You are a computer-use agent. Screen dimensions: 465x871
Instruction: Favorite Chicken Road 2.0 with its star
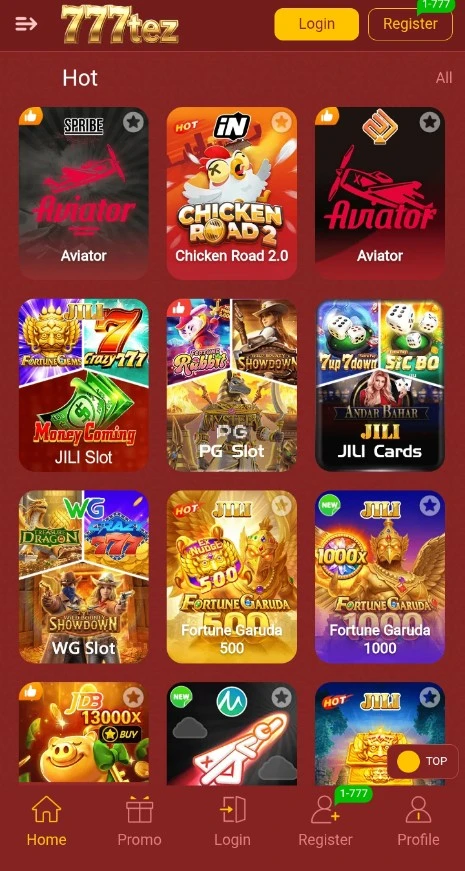(x=282, y=121)
